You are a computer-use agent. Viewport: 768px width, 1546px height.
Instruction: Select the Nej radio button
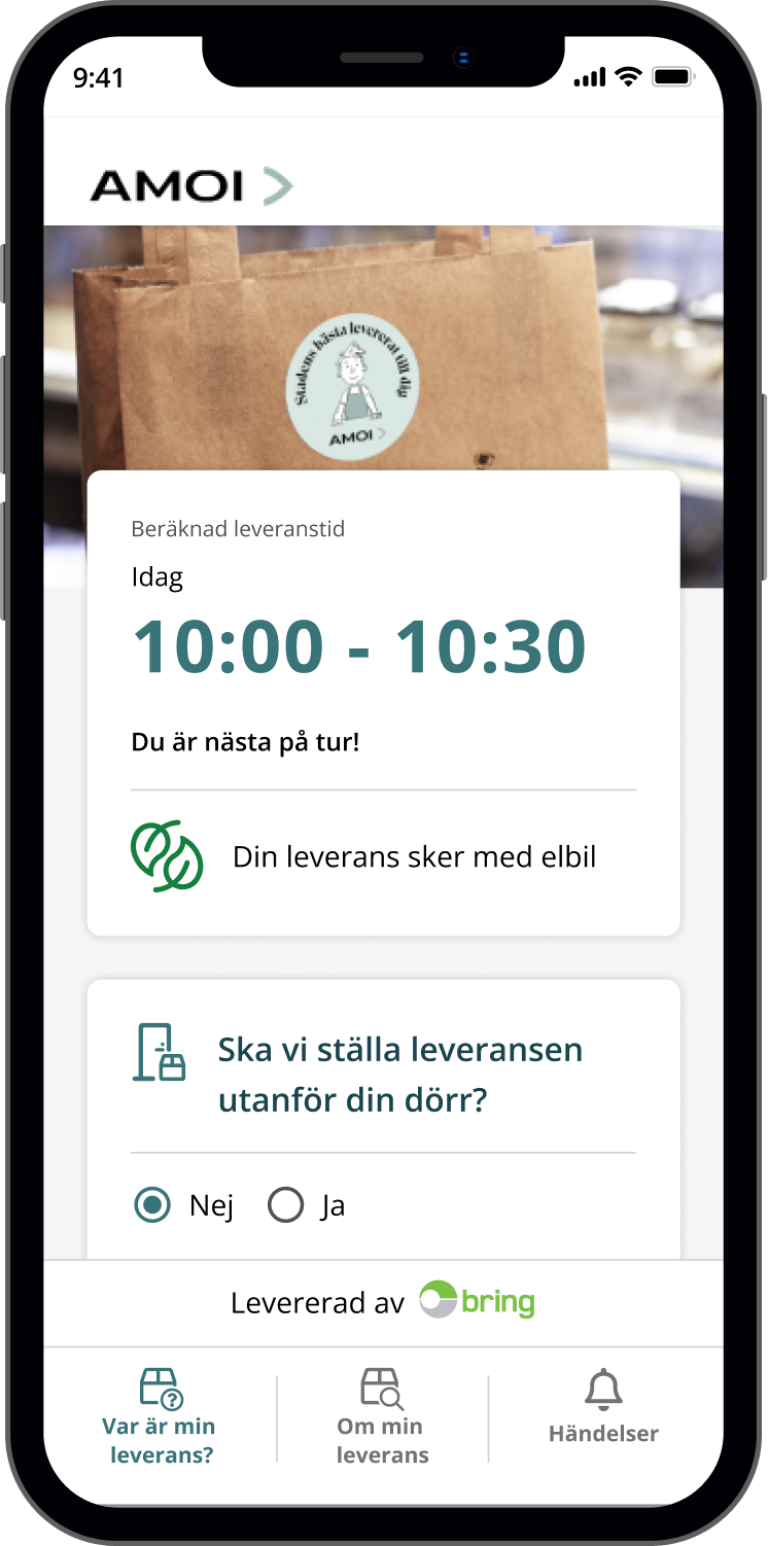click(153, 1205)
